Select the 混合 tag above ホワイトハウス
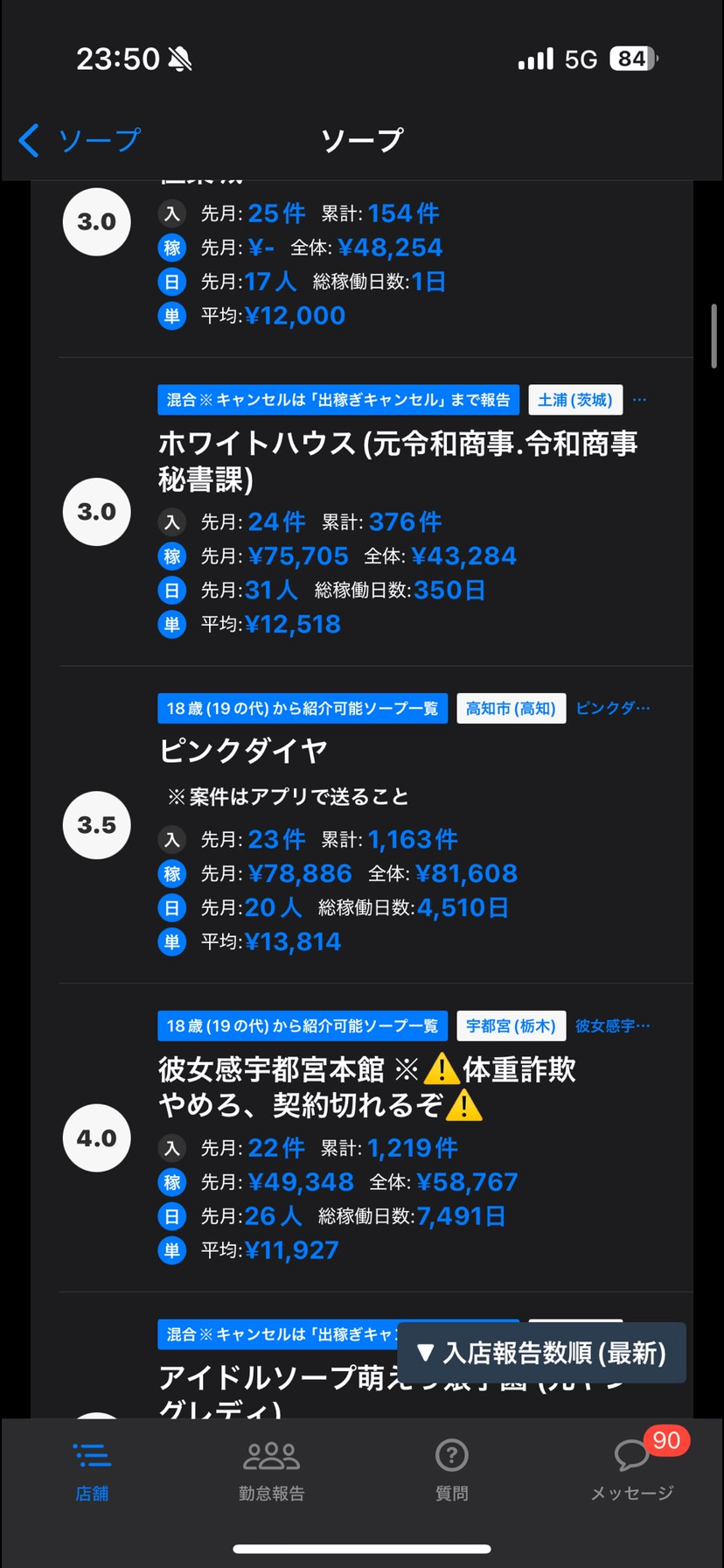 pos(338,400)
